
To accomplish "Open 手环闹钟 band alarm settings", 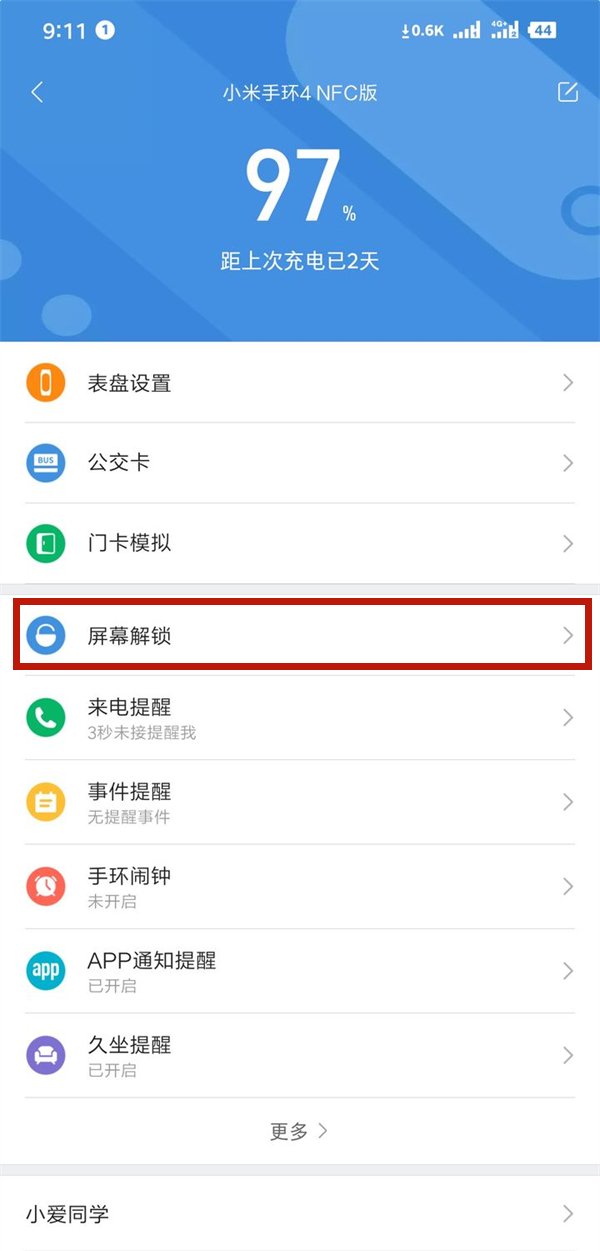I will point(300,887).
